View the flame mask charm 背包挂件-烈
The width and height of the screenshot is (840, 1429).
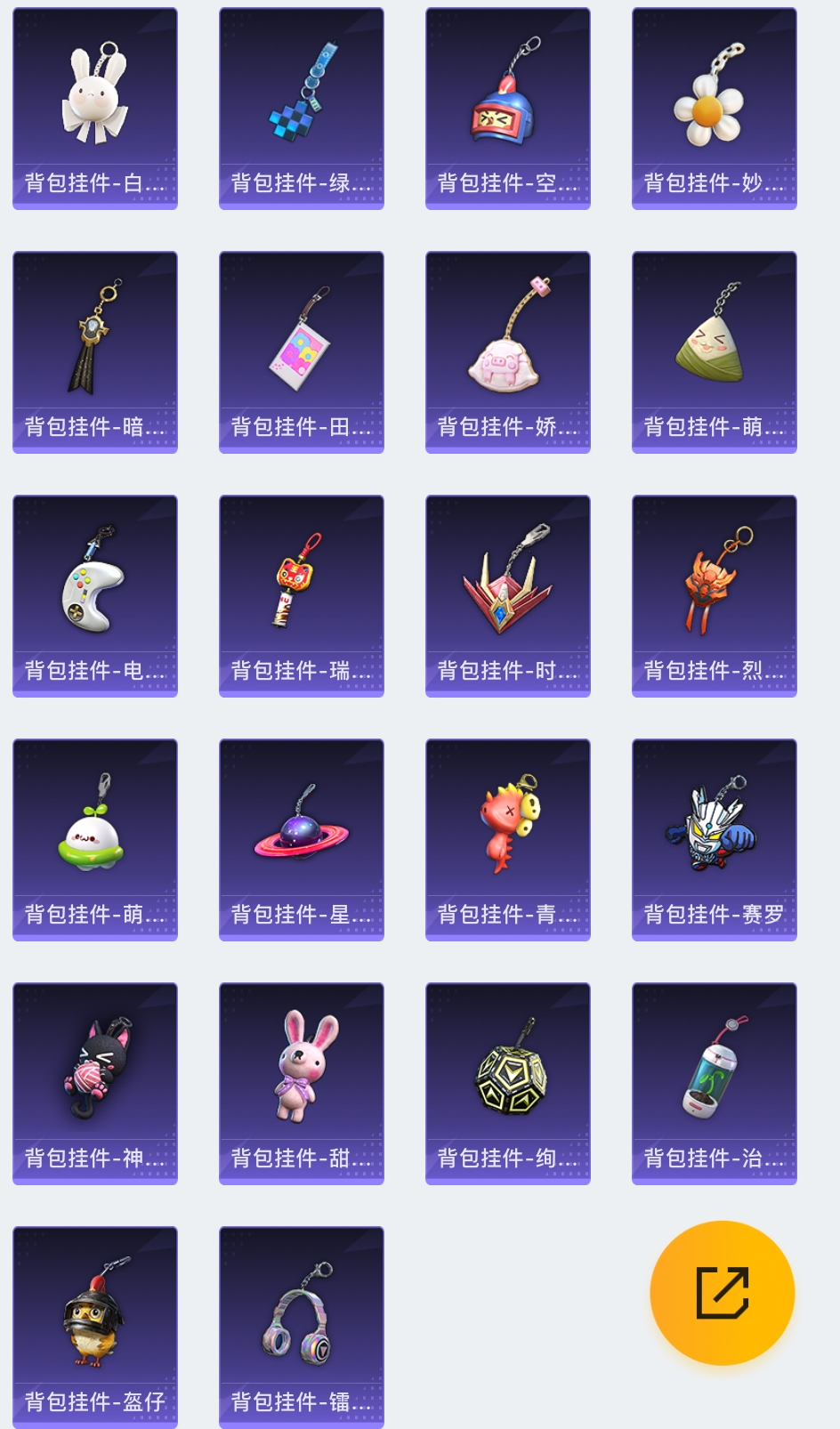(715, 596)
